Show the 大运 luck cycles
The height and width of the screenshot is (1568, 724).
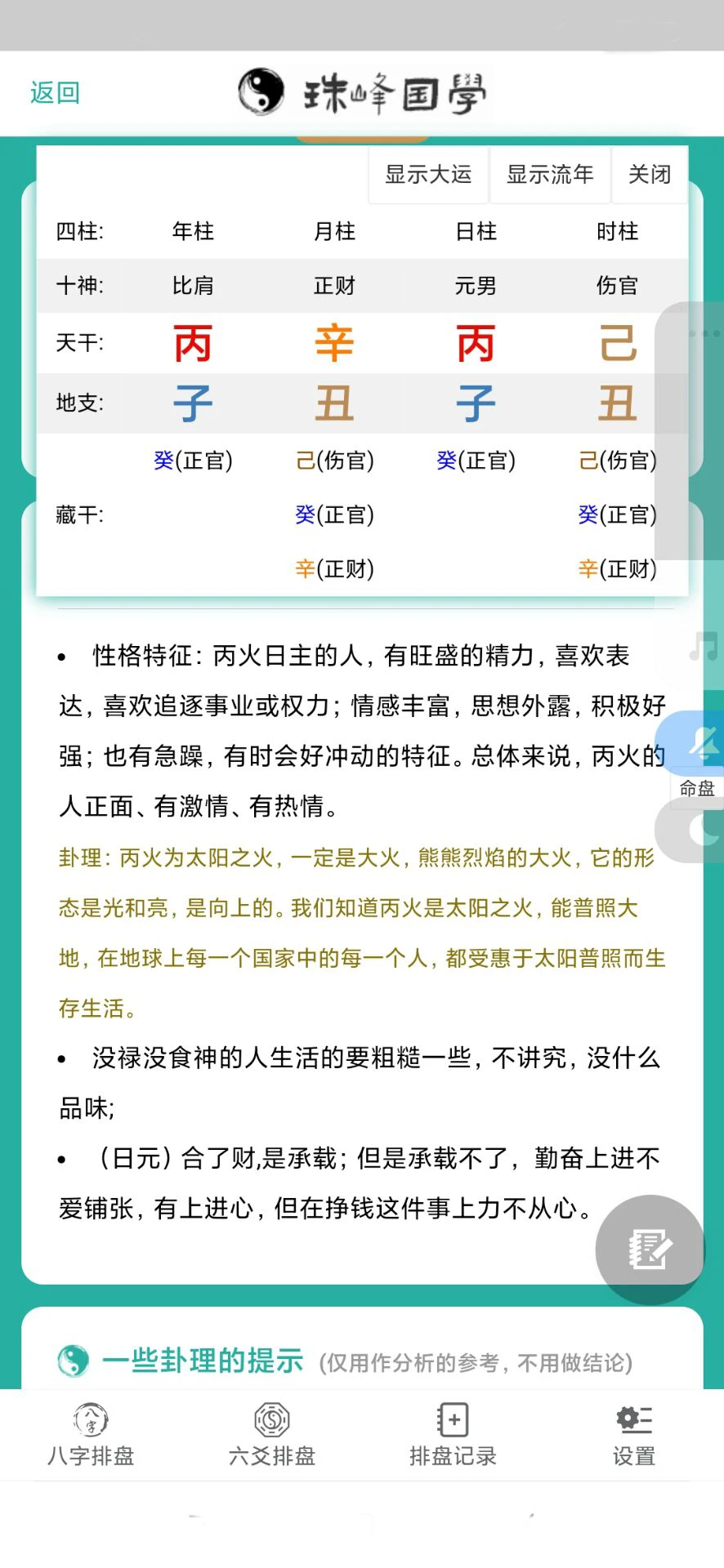click(x=428, y=174)
